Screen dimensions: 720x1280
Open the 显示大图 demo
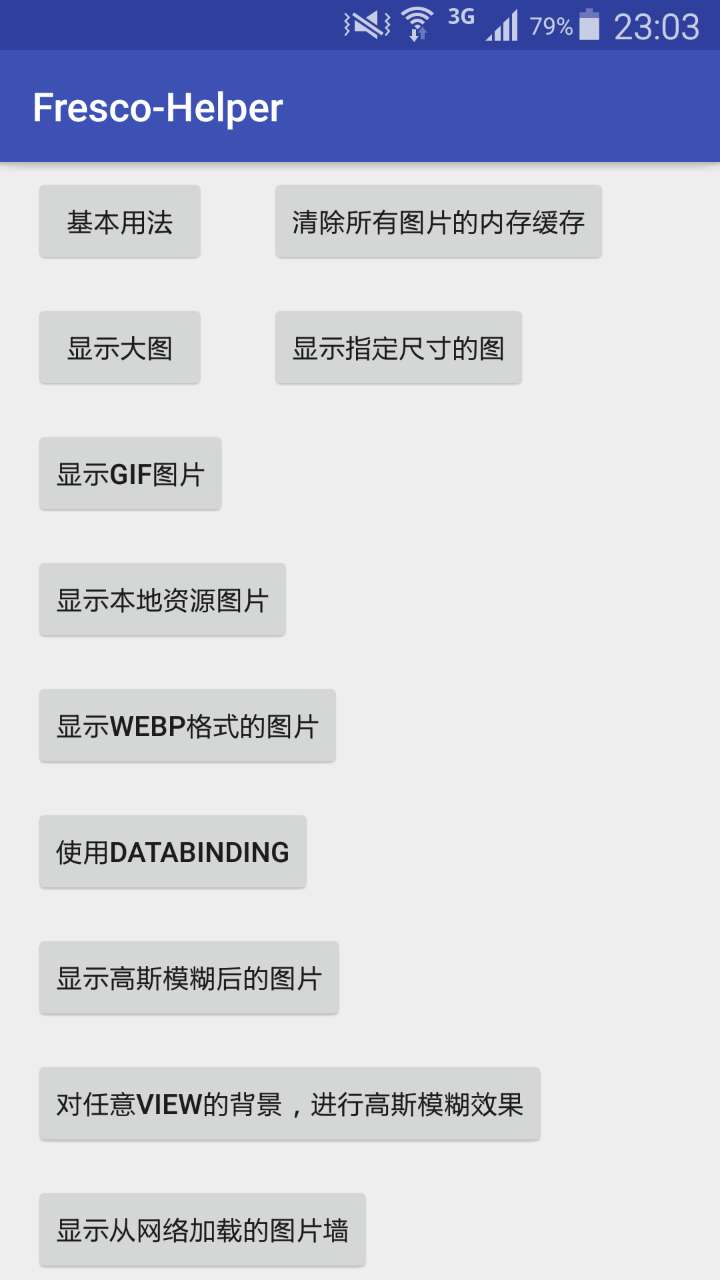tap(120, 348)
